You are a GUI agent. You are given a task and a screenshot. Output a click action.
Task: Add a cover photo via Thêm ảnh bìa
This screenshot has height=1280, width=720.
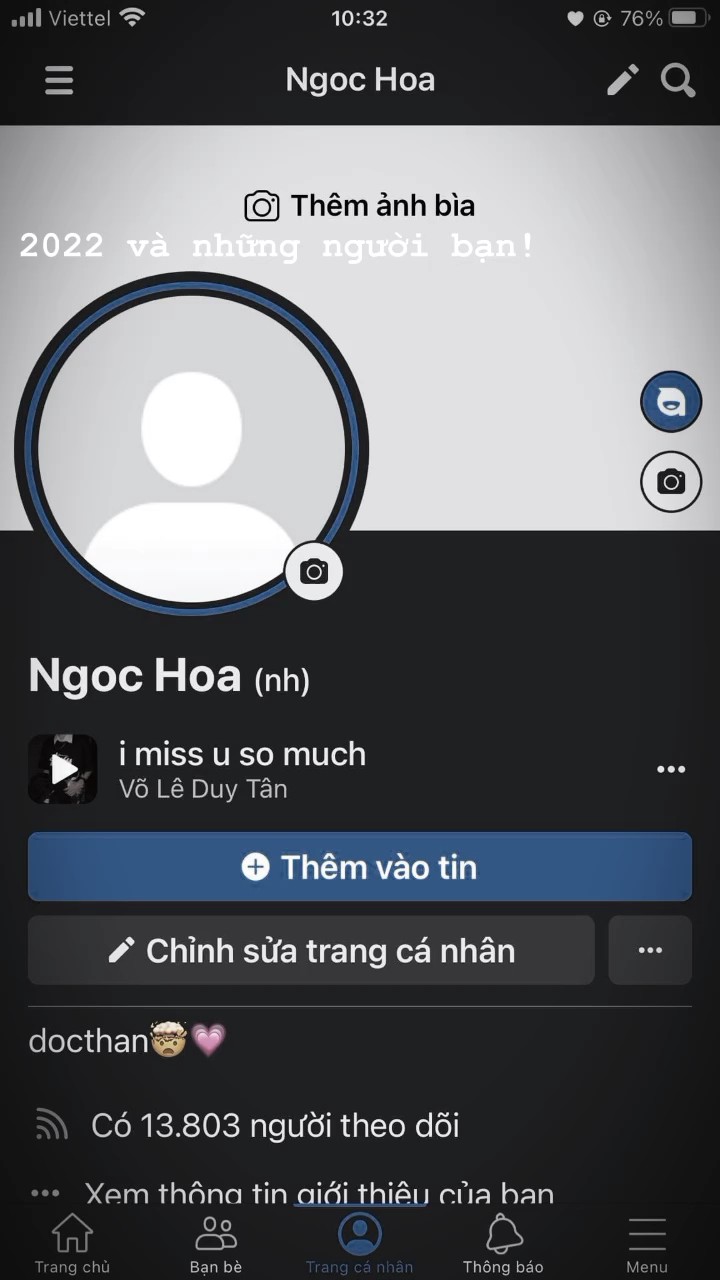[x=360, y=206]
